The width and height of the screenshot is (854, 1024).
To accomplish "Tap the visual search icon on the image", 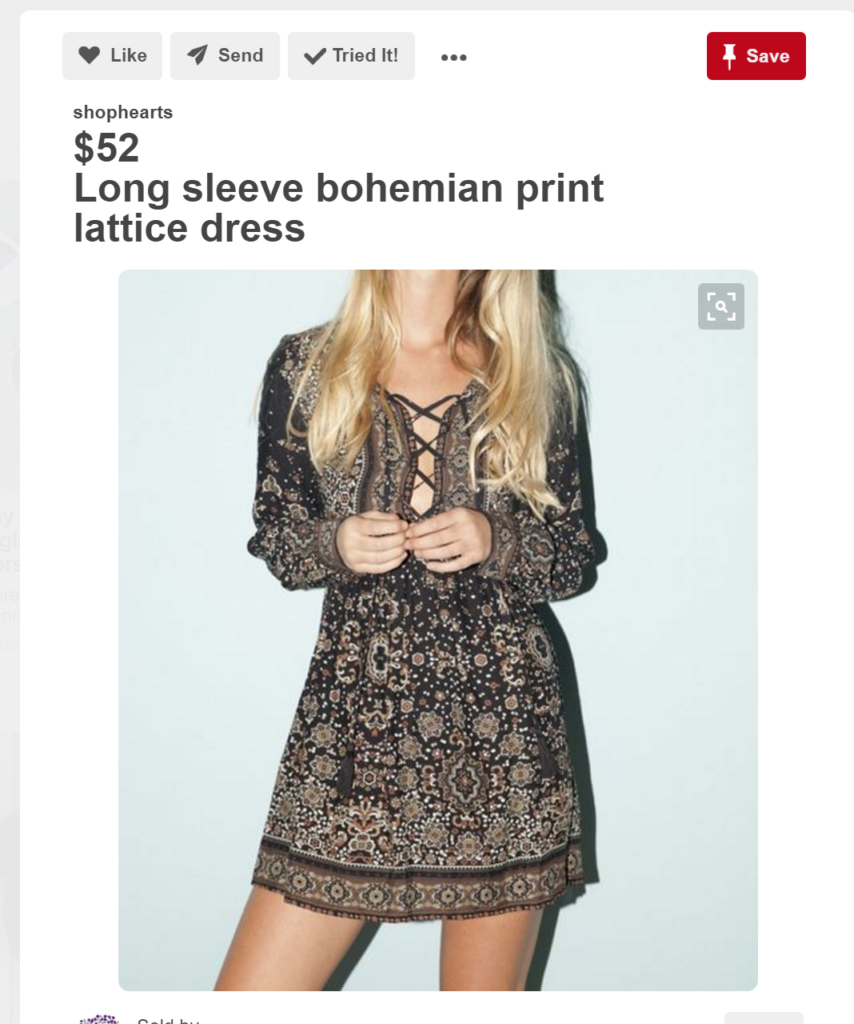I will 720,307.
